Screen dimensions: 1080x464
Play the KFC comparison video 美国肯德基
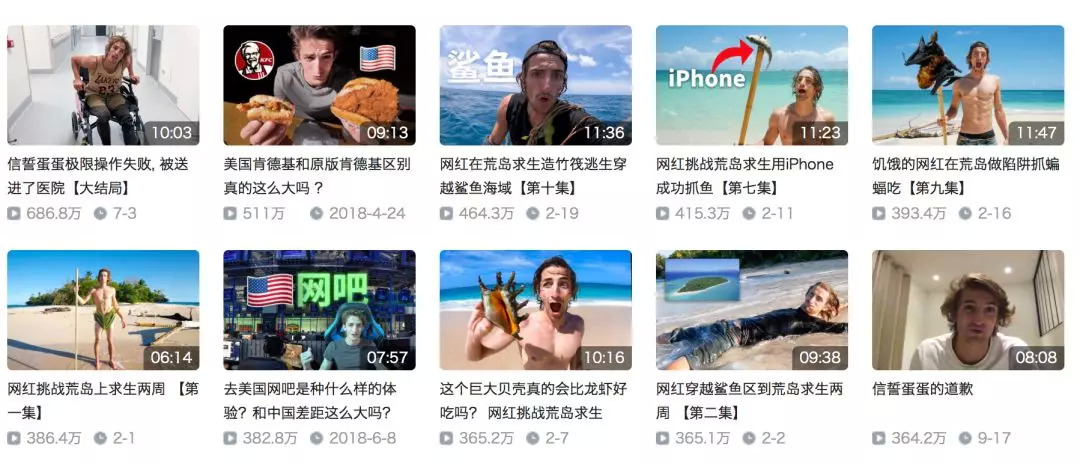(319, 85)
